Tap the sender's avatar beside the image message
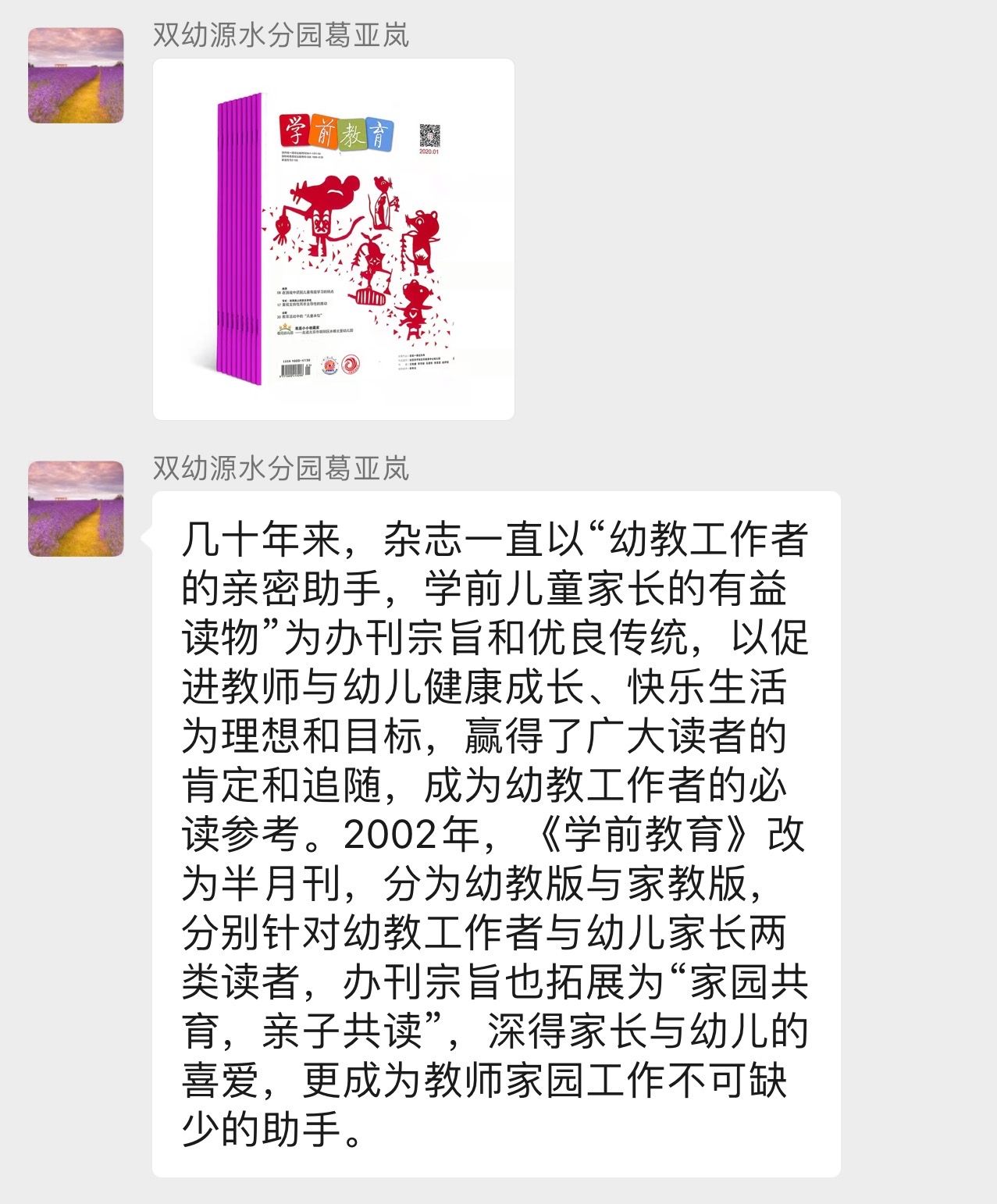Image resolution: width=997 pixels, height=1204 pixels. pos(76,76)
